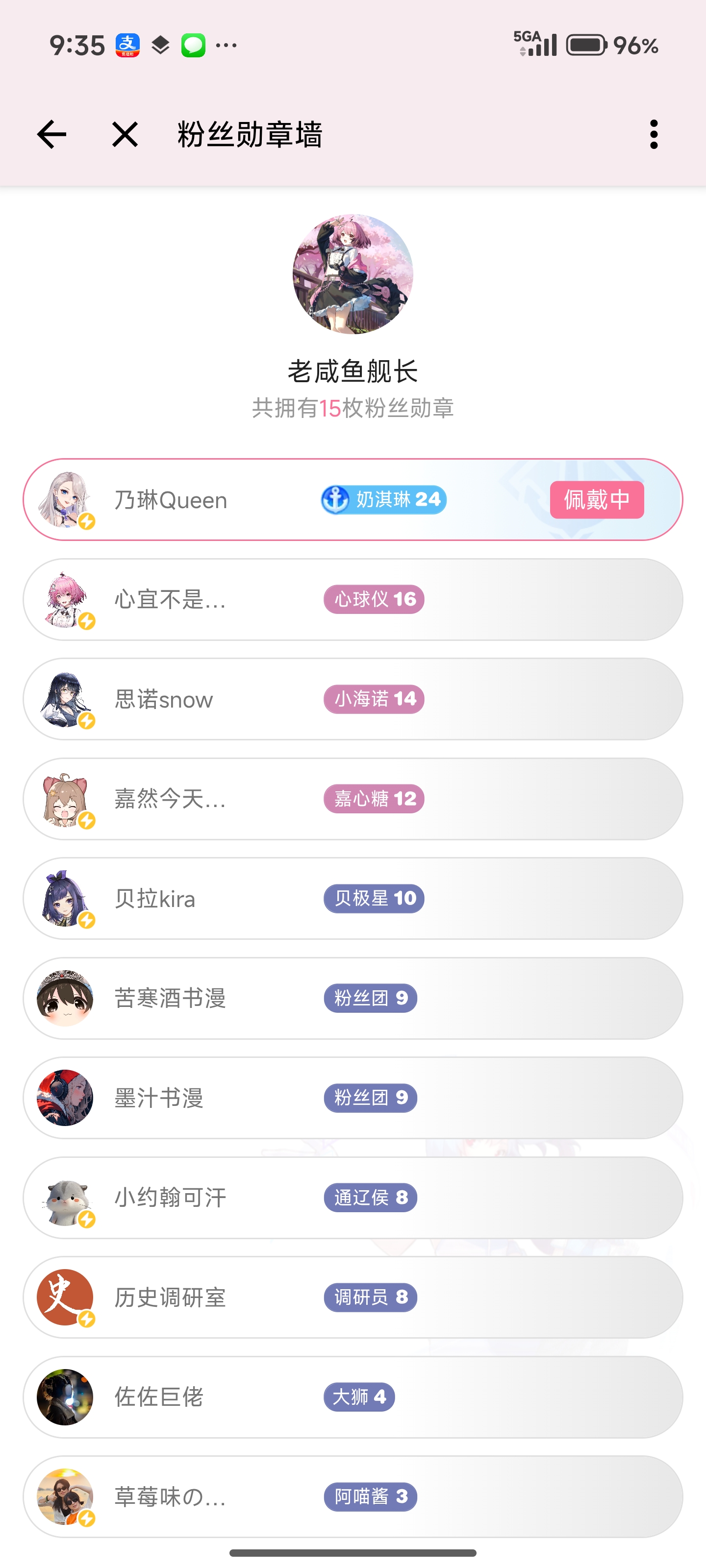Tap the 阿喵酱 3 medal row

[353, 1496]
